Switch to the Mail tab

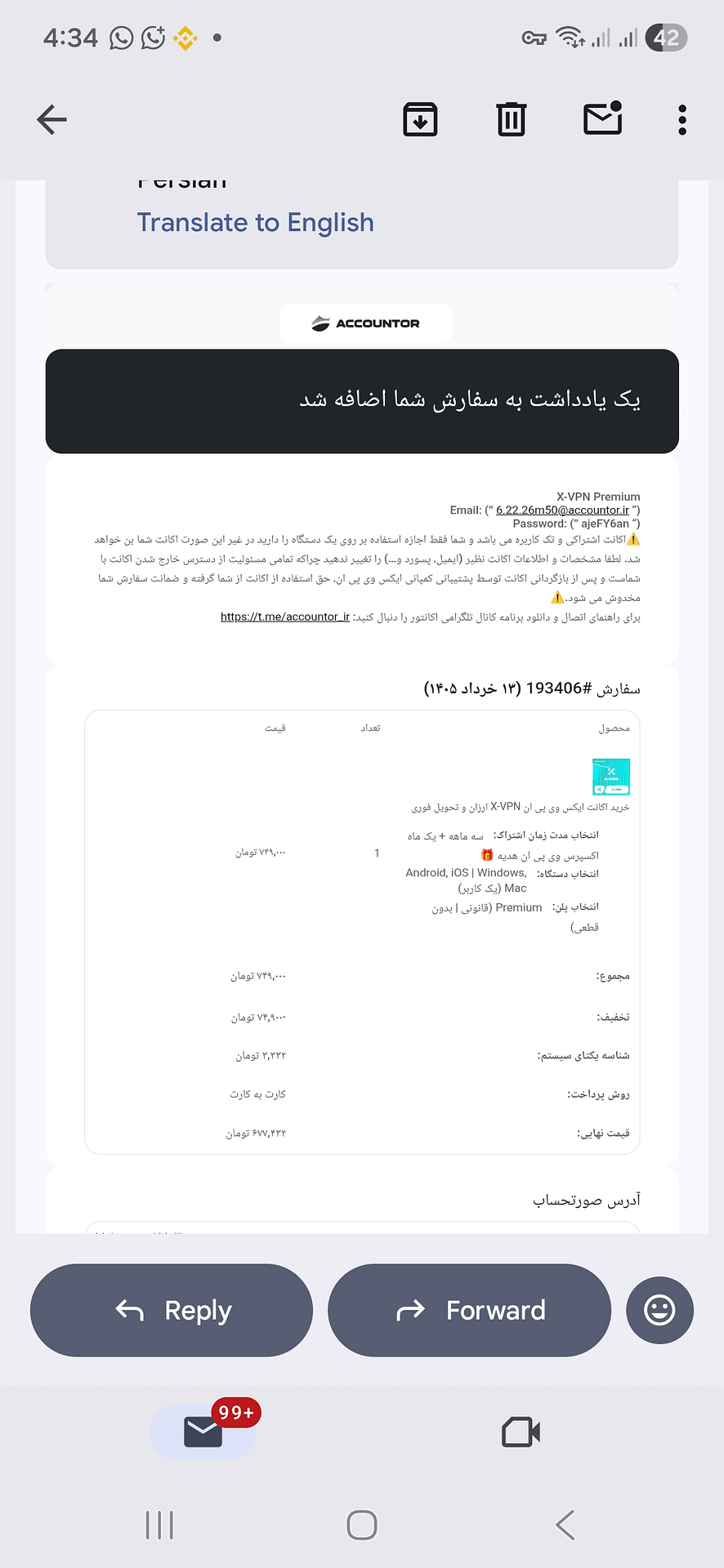203,1432
